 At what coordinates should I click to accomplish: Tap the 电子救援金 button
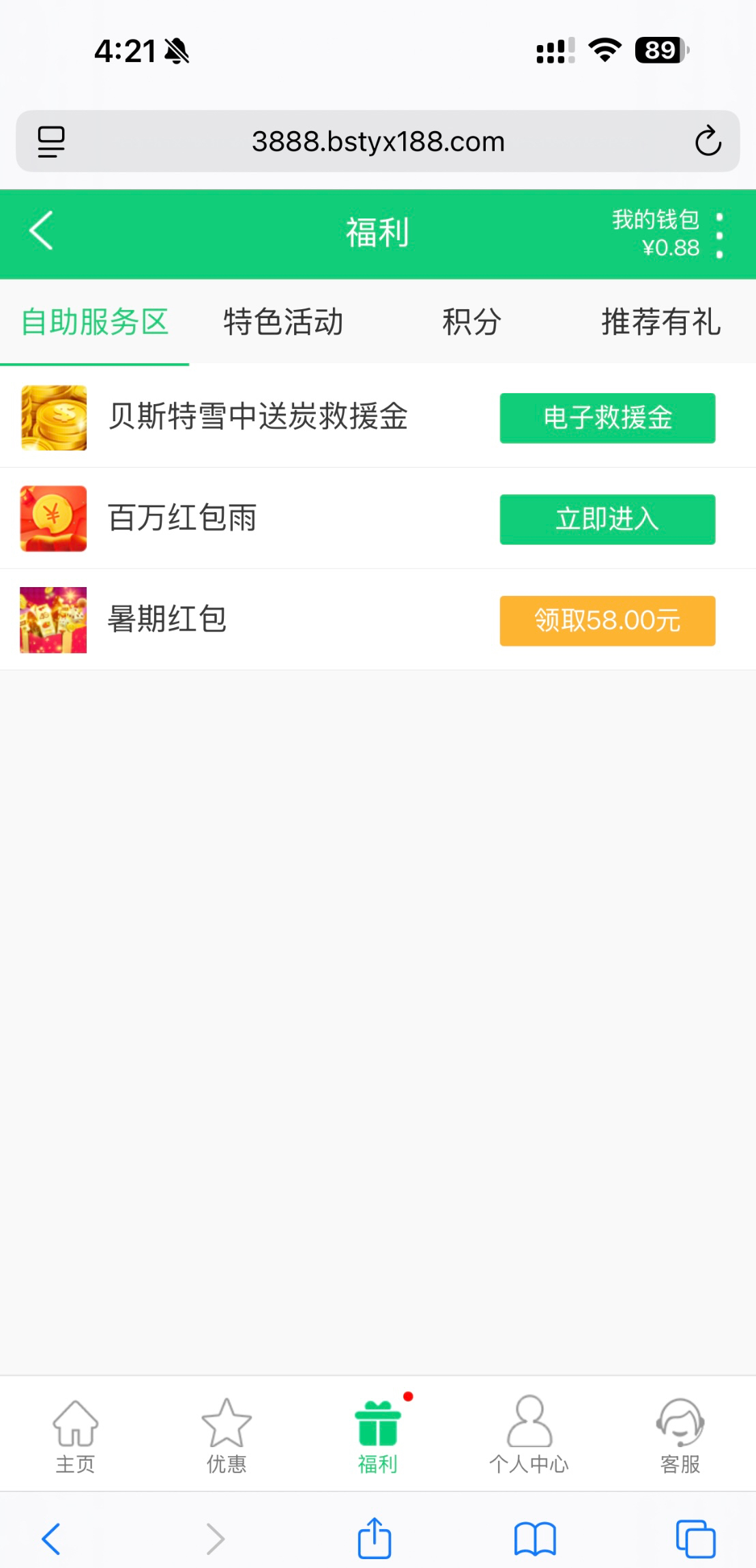click(x=607, y=418)
